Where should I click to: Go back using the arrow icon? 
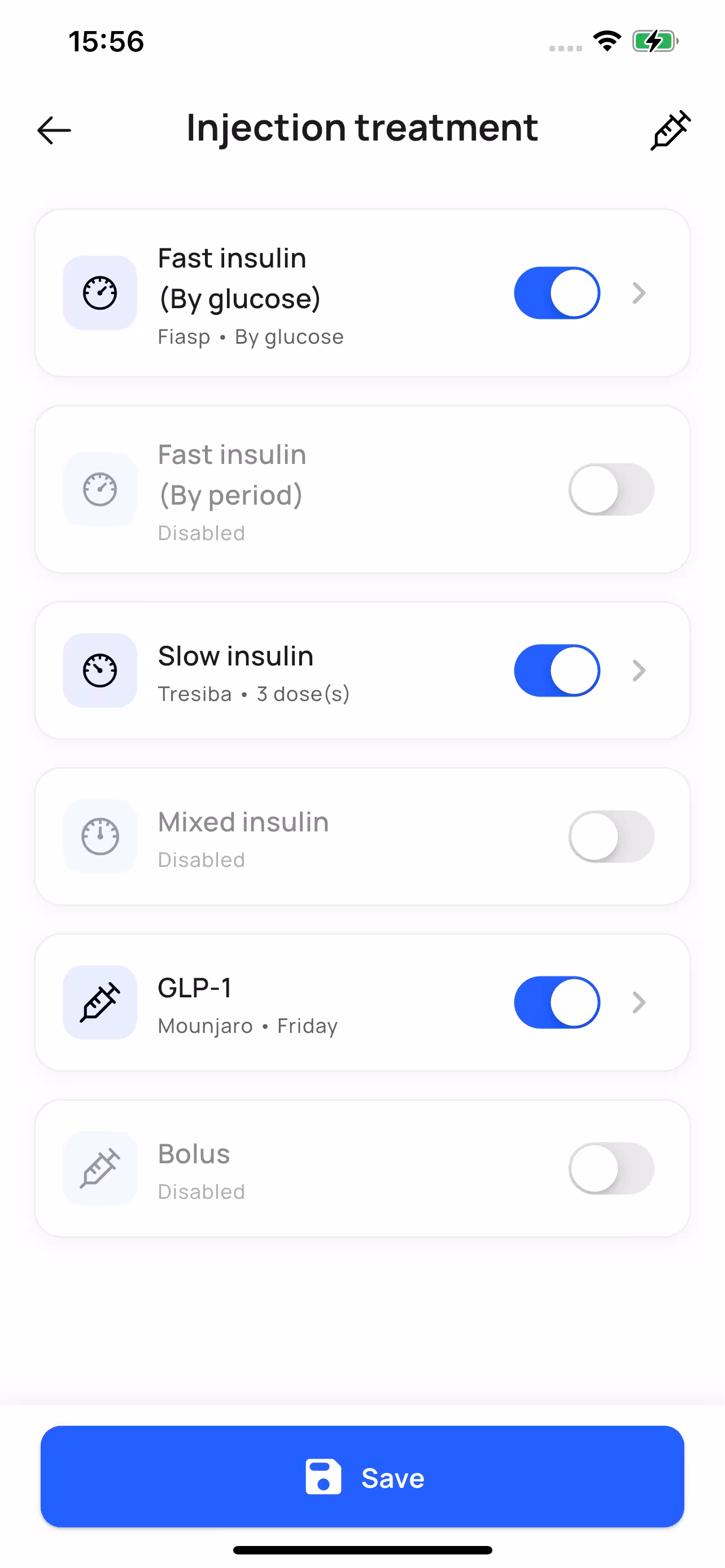[x=54, y=130]
